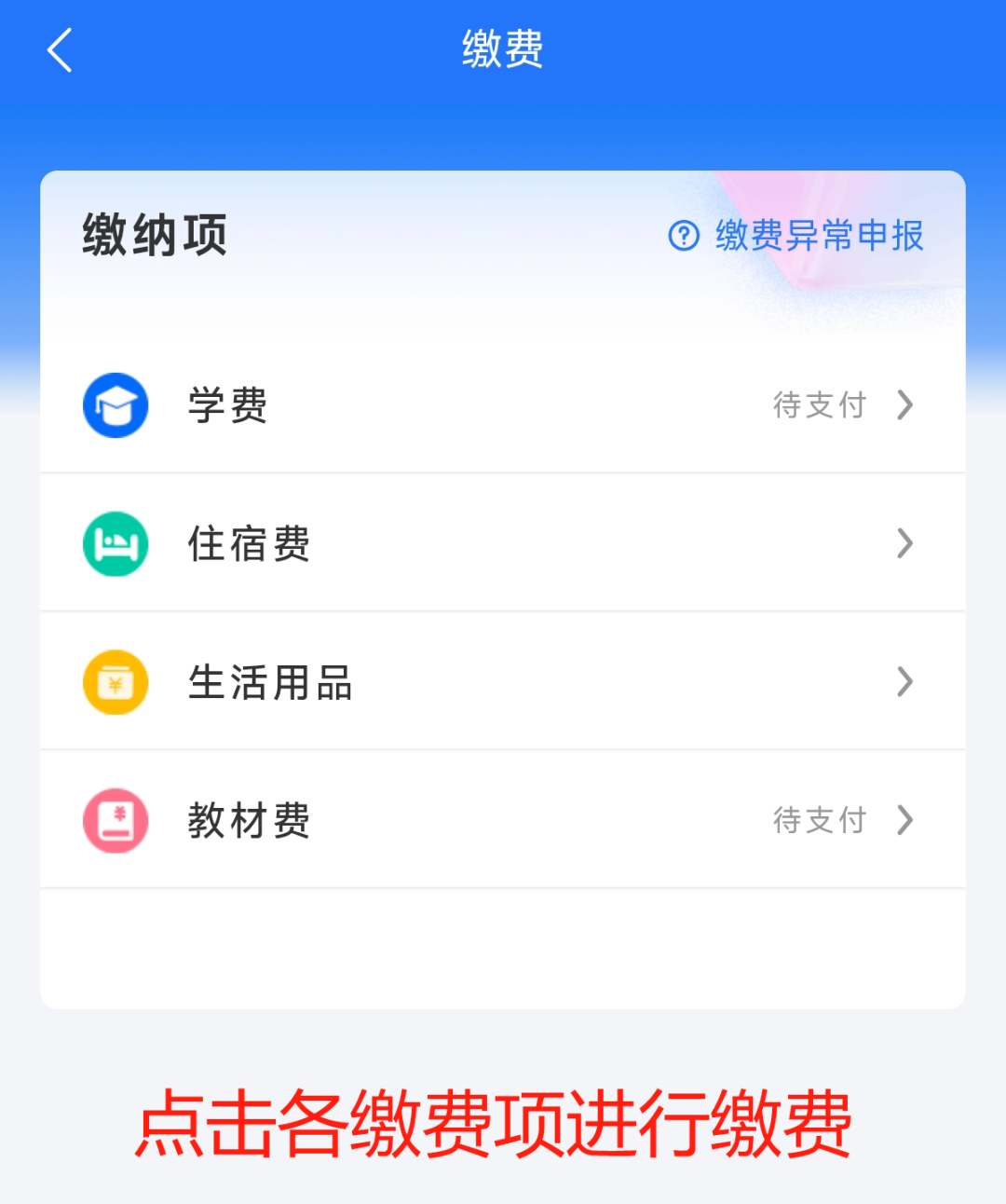Select the graduation cap tuition icon
Screen dimensions: 1006x1204
pyautogui.click(x=115, y=405)
